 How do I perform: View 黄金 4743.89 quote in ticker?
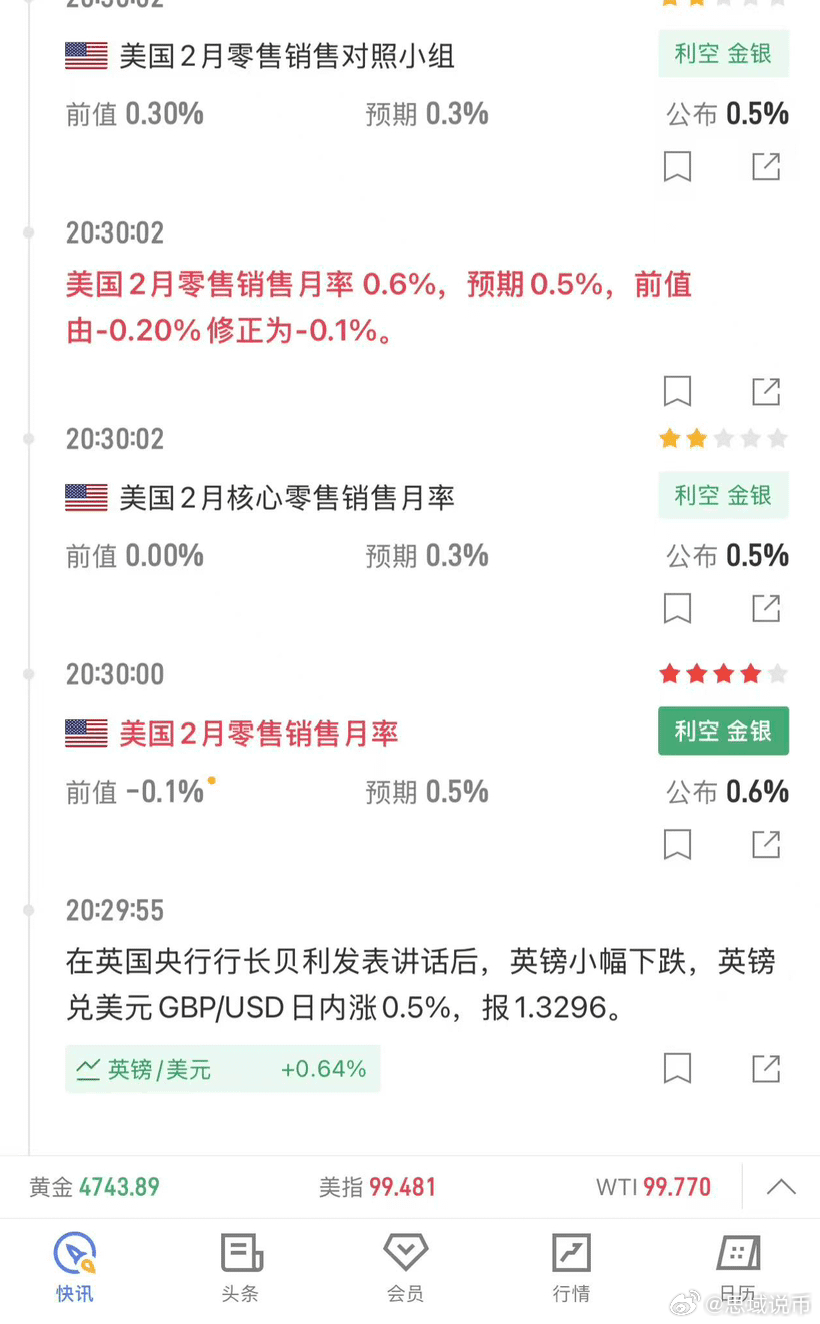(x=95, y=1187)
